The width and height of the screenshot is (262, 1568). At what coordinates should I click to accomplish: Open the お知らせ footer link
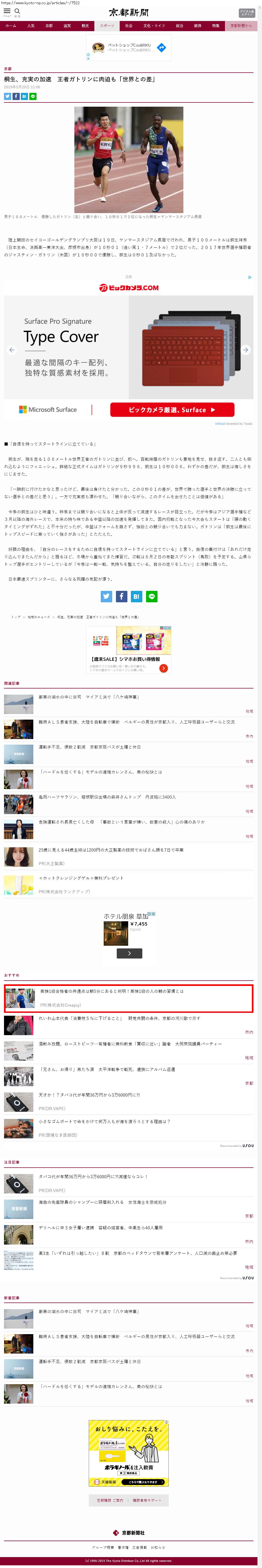coord(158,1547)
